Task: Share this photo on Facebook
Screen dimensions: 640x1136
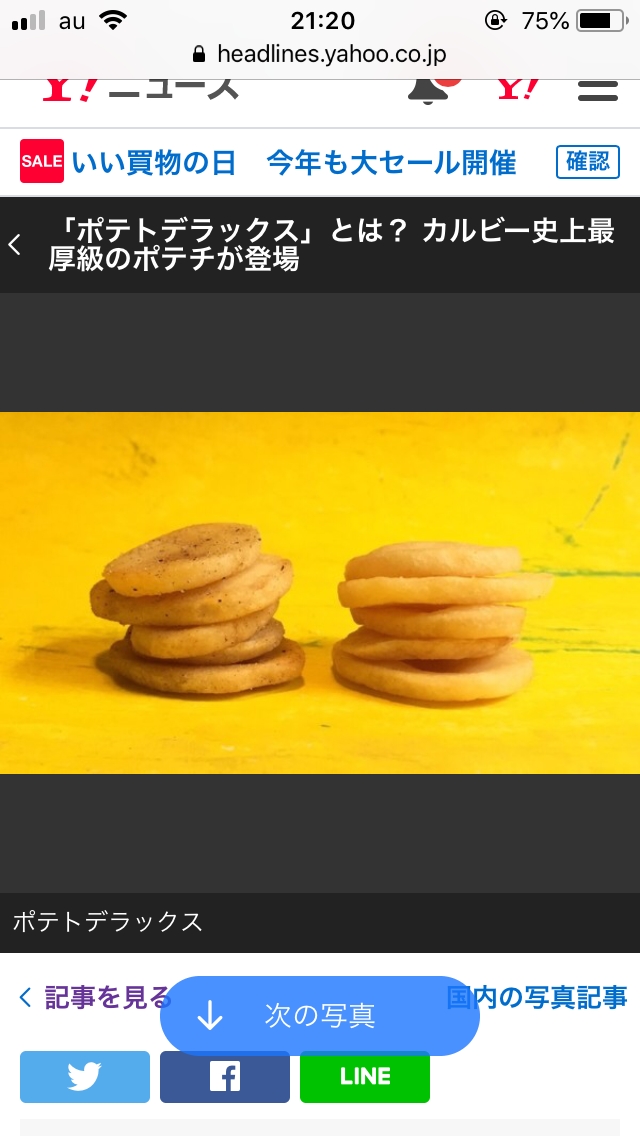Action: coord(225,1077)
